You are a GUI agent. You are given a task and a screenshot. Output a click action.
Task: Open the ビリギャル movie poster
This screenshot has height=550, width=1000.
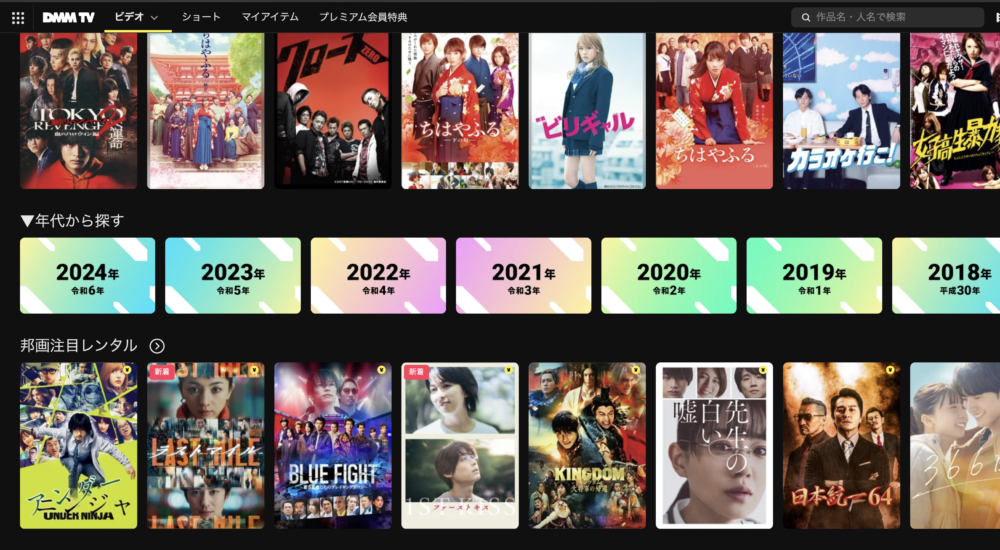coord(587,110)
